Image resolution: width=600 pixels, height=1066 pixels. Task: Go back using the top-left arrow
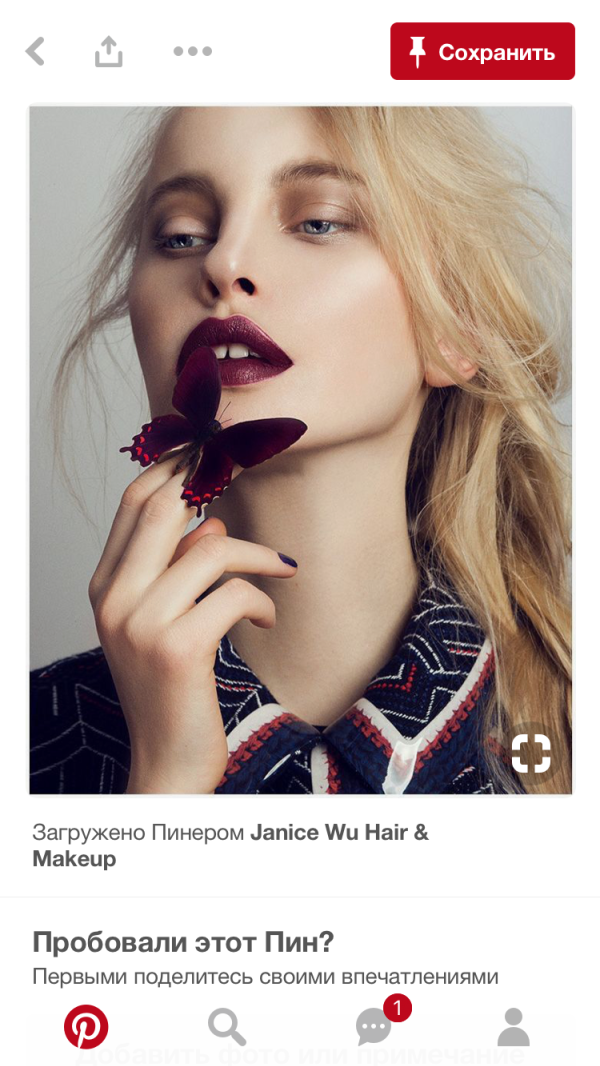36,51
